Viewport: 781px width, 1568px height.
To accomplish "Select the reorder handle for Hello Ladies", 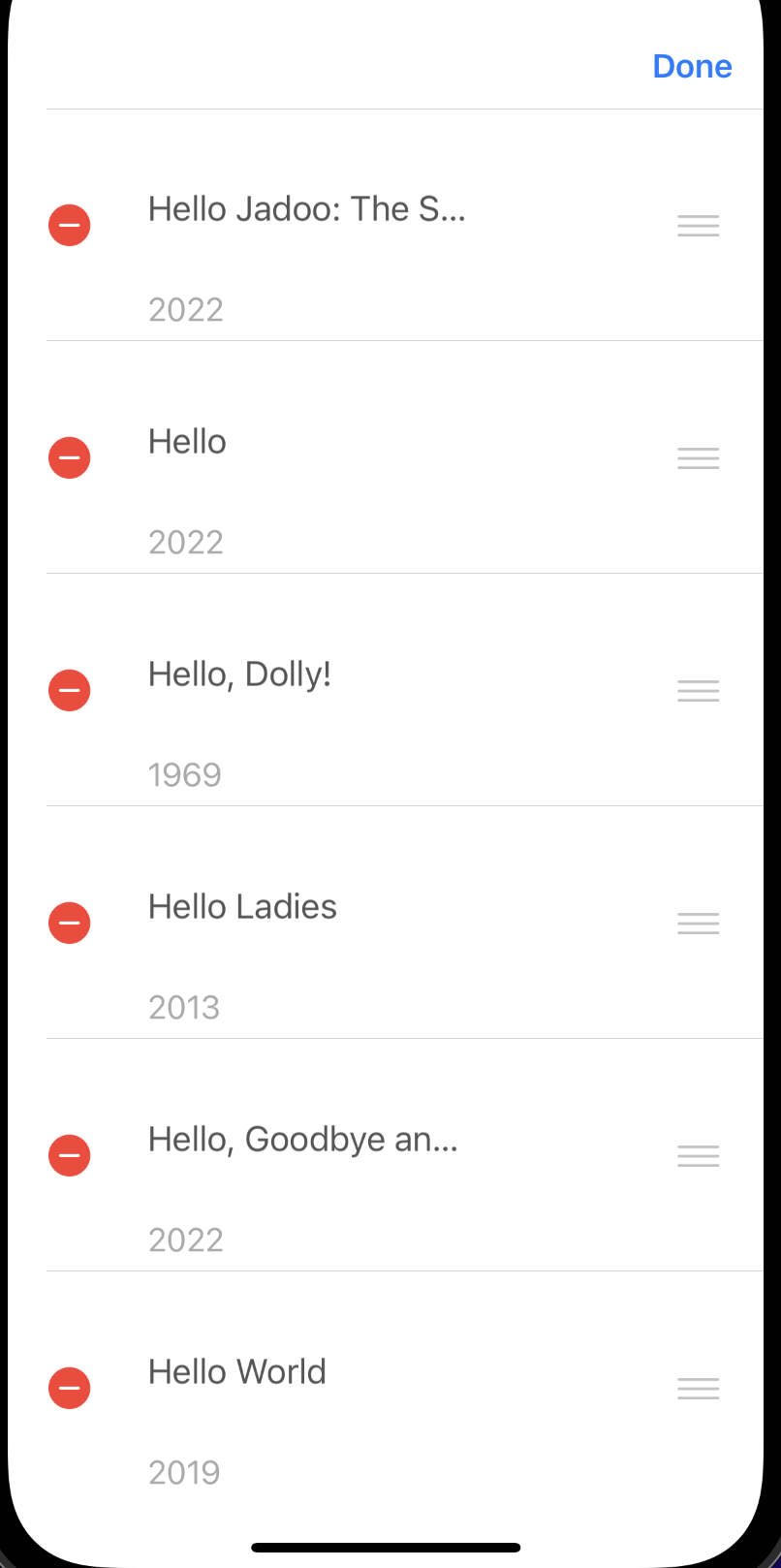I will (x=698, y=923).
